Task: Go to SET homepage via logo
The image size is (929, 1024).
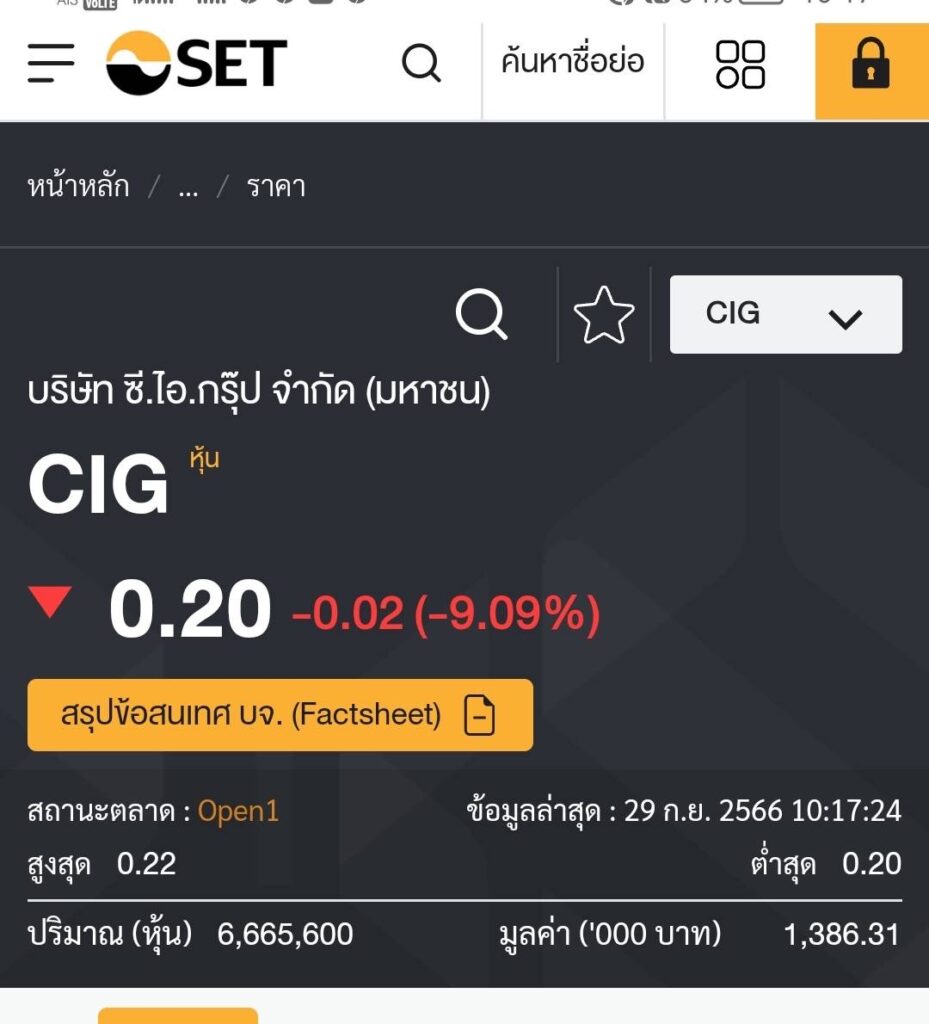Action: pos(197,63)
